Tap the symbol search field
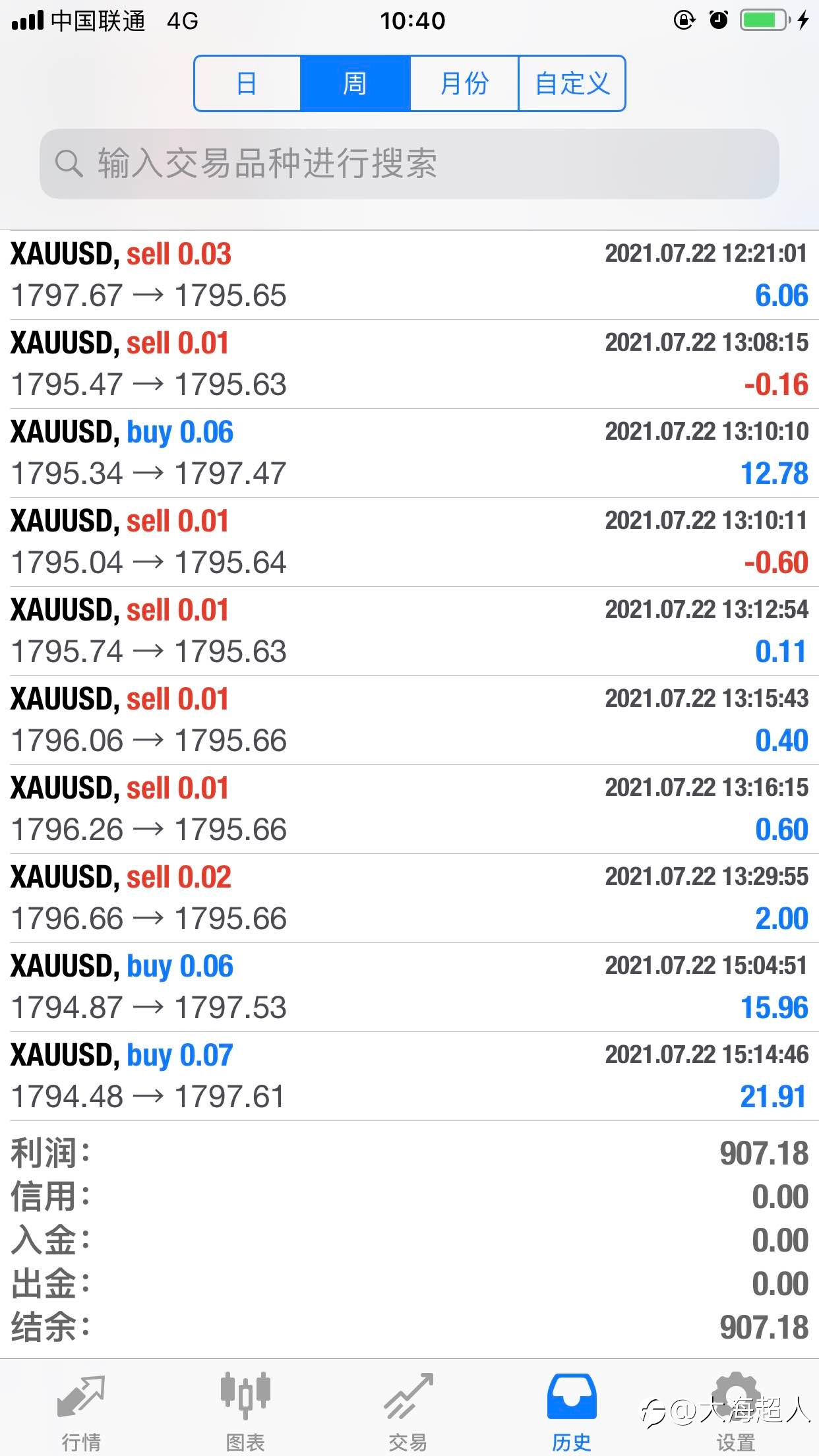 tap(409, 164)
